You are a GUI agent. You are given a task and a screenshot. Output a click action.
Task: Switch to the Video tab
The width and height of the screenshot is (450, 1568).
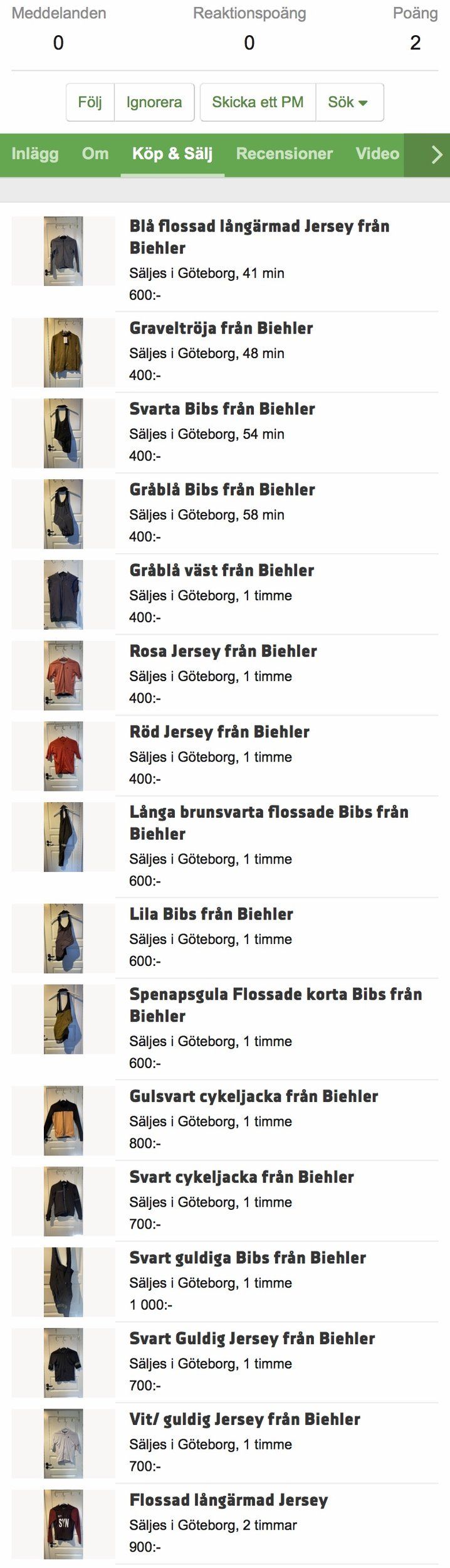coord(377,154)
